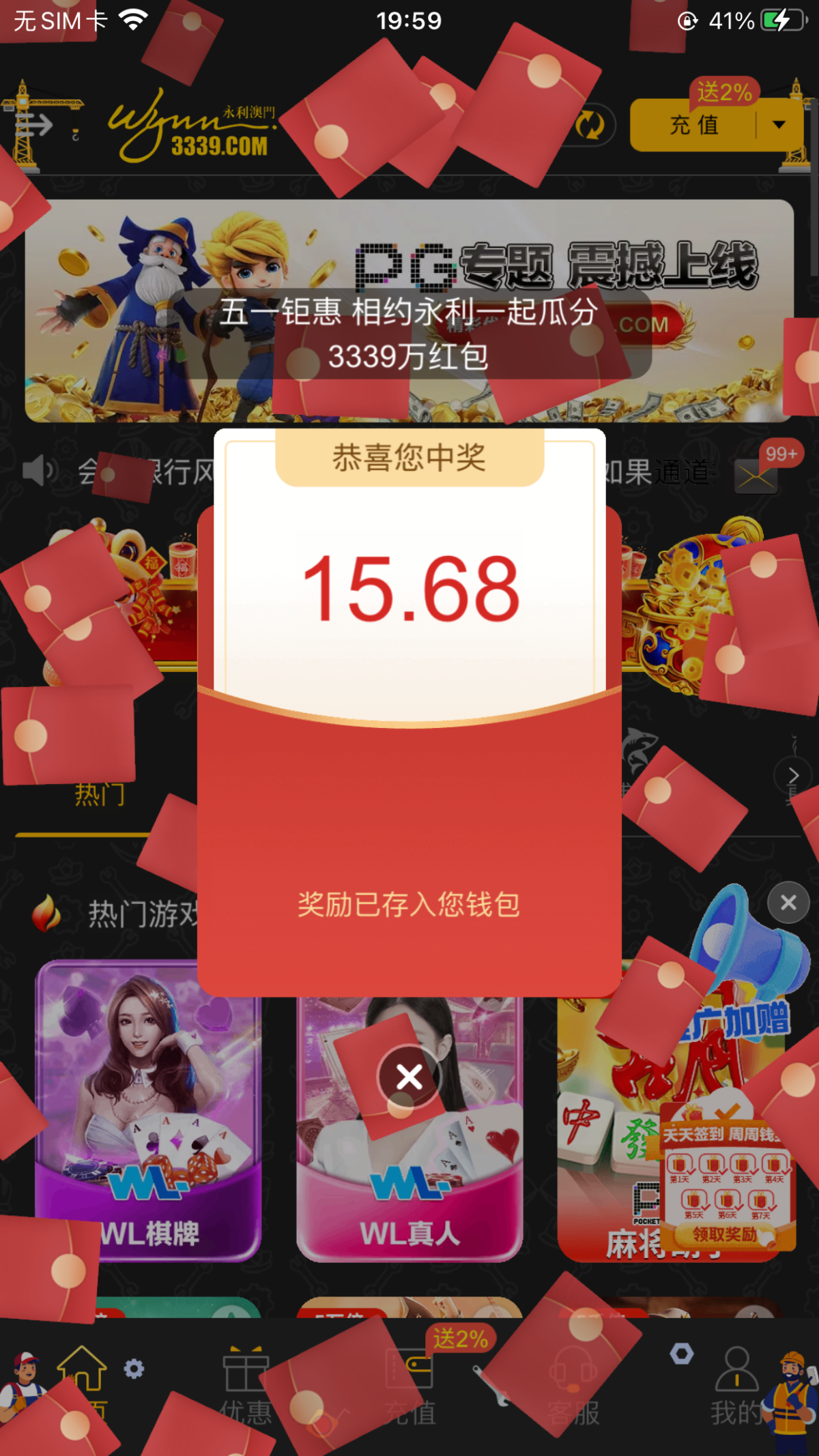The image size is (819, 1456).
Task: Open the mail inbox with 99+ badge
Action: pos(756,475)
